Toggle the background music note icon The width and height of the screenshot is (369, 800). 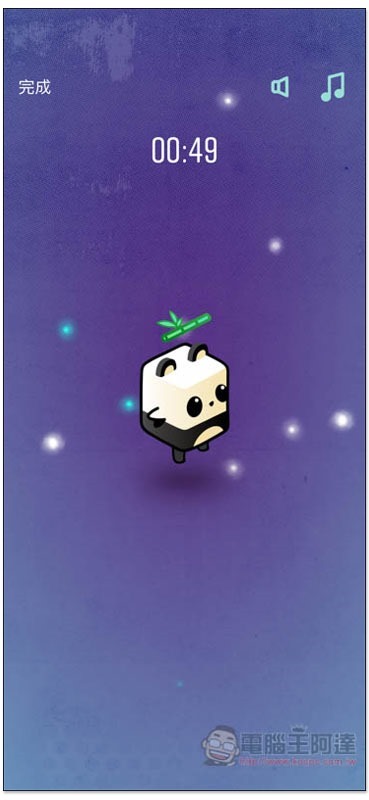click(333, 87)
